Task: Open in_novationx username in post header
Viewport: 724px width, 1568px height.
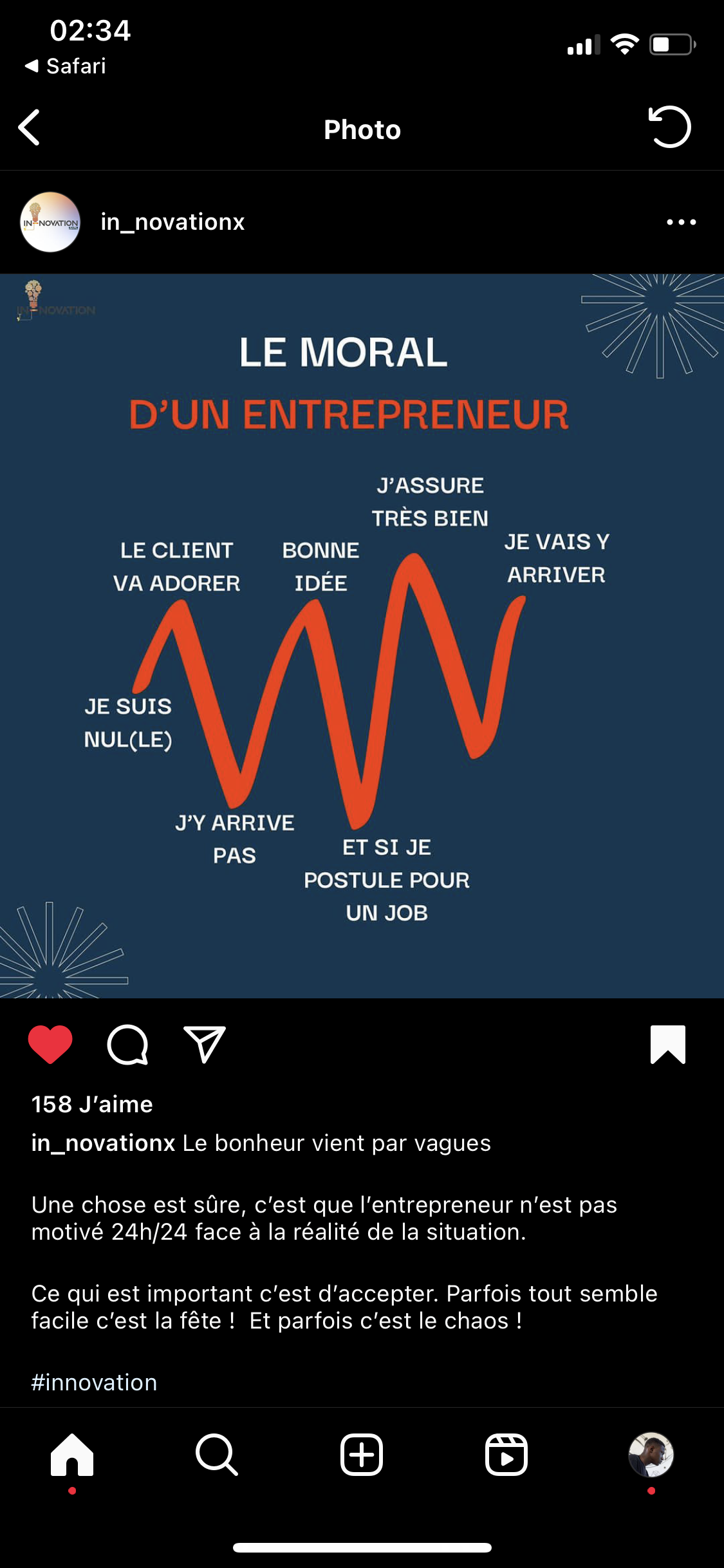Action: point(172,222)
